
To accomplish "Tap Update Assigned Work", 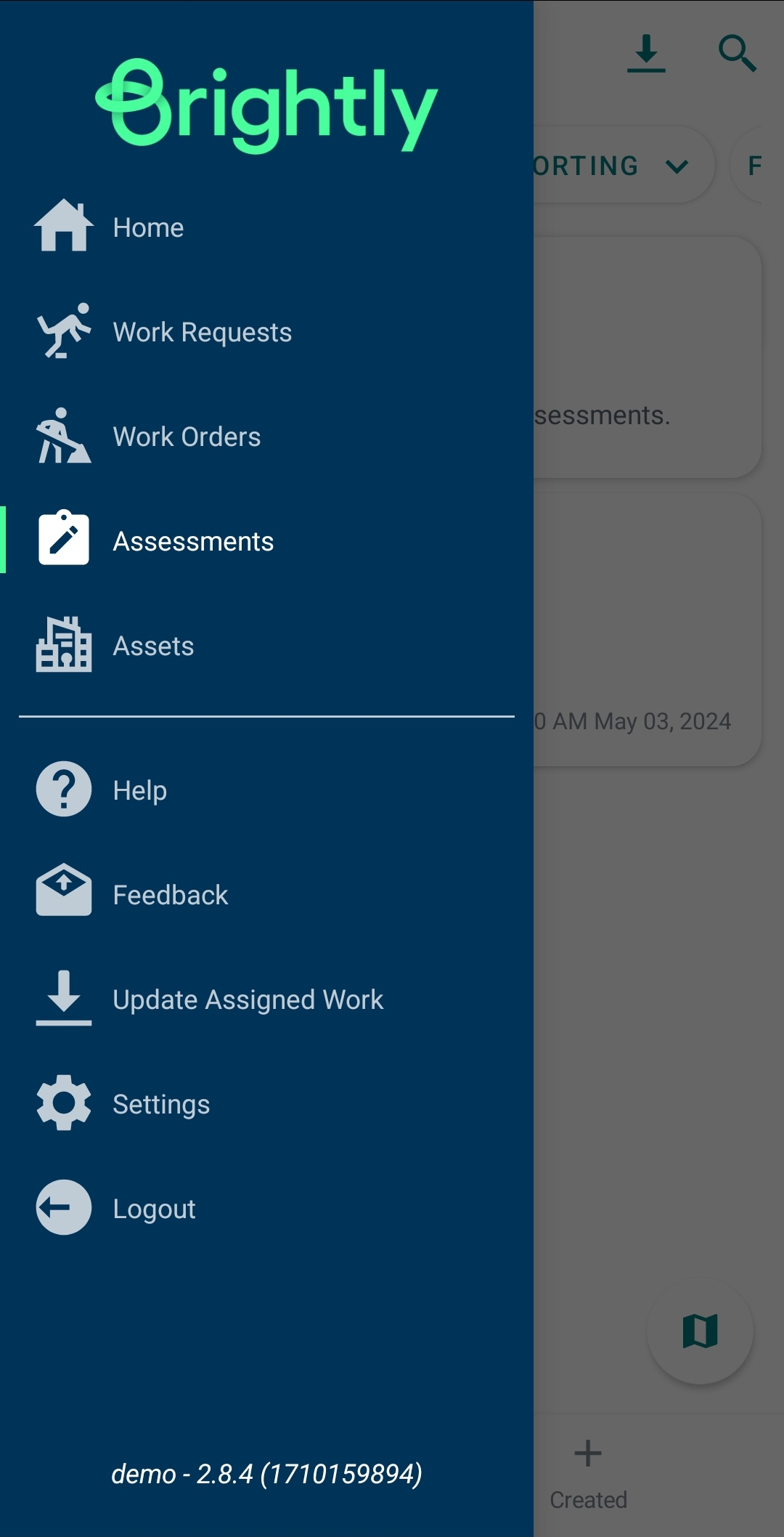I will pos(266,999).
